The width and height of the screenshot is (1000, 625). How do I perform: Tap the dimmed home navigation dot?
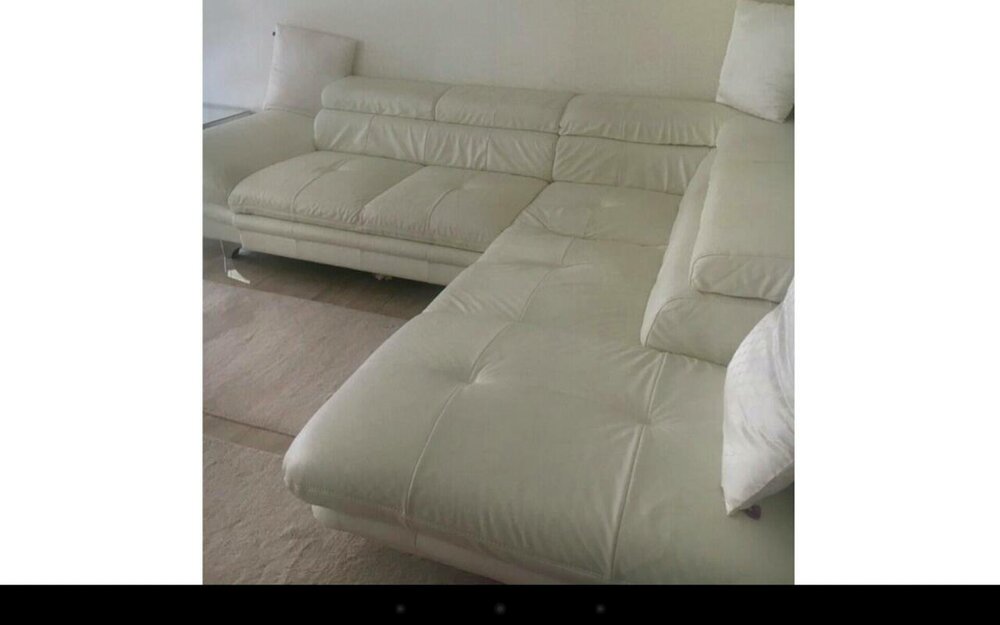point(499,608)
